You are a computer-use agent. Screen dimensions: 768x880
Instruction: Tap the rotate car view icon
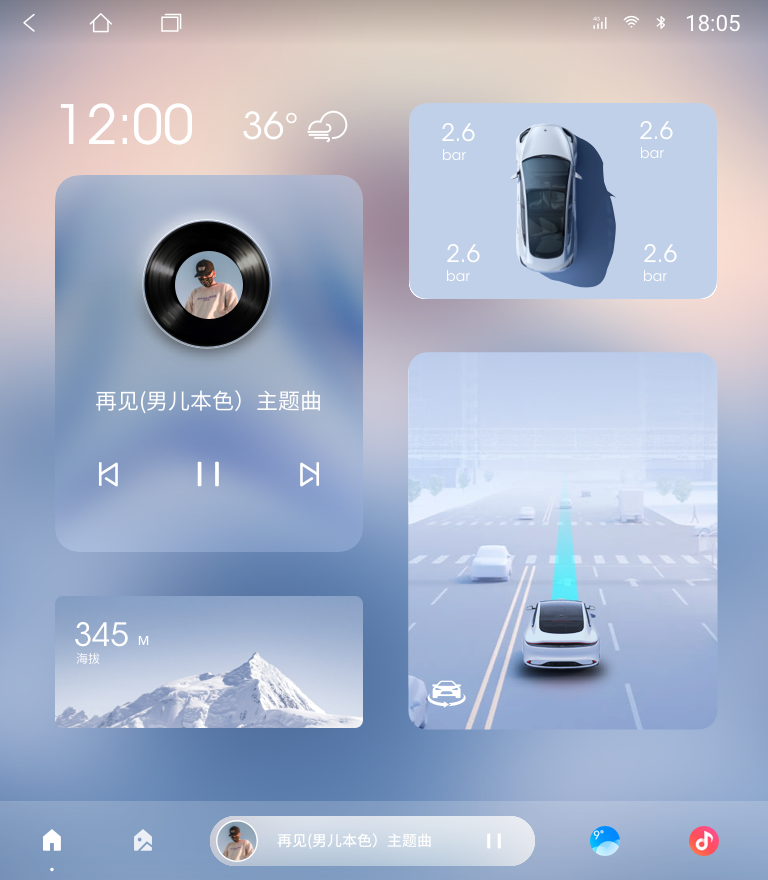[447, 692]
